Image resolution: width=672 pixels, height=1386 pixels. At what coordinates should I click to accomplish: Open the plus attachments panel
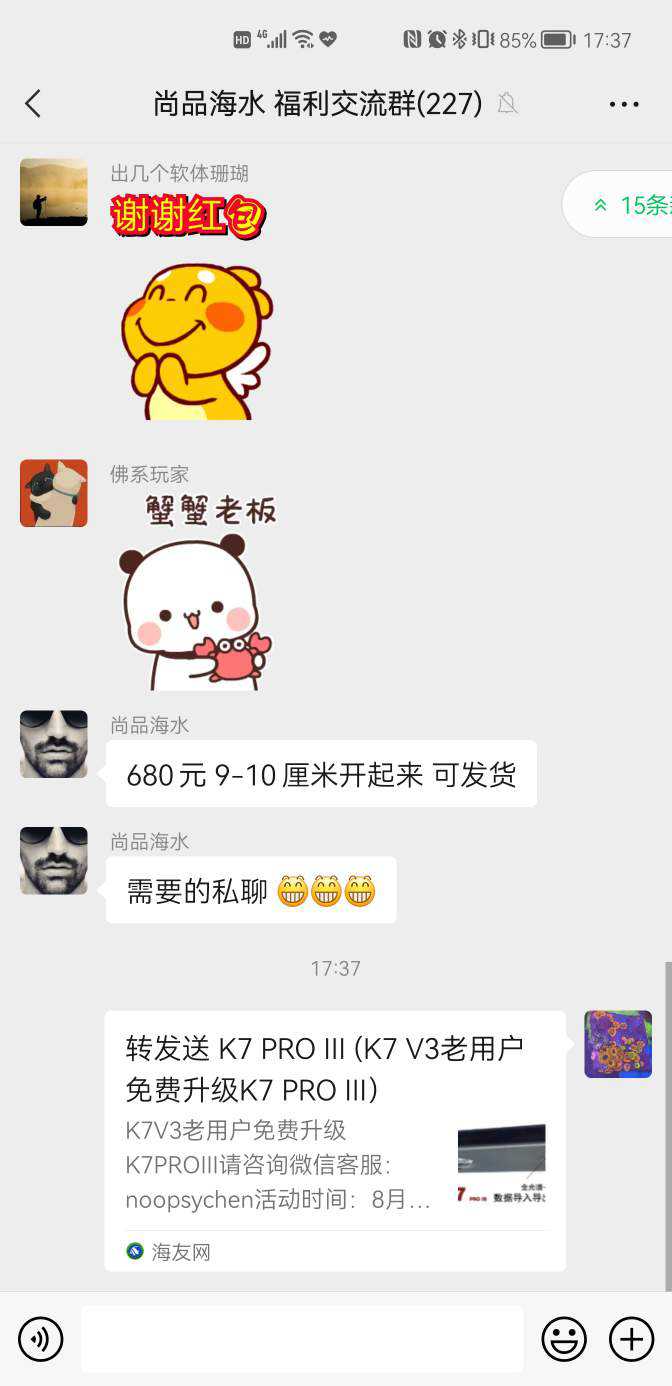point(631,1339)
